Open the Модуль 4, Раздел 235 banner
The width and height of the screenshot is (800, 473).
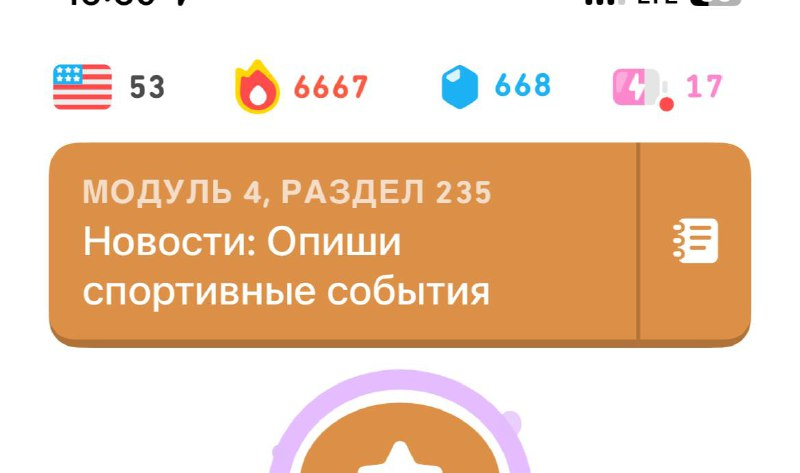click(342, 242)
